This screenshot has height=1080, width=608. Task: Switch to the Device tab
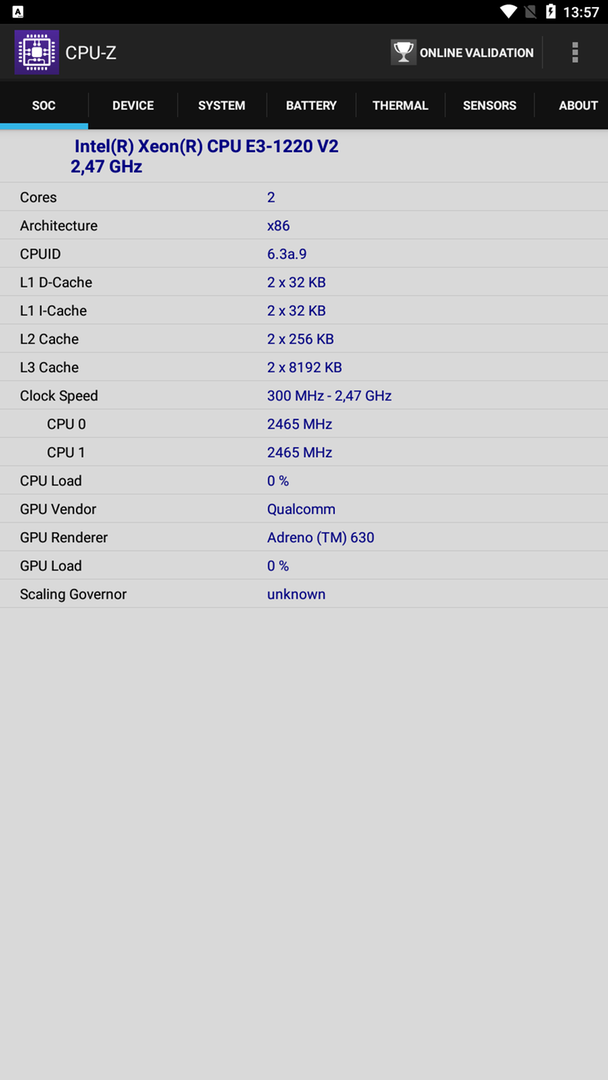[133, 105]
